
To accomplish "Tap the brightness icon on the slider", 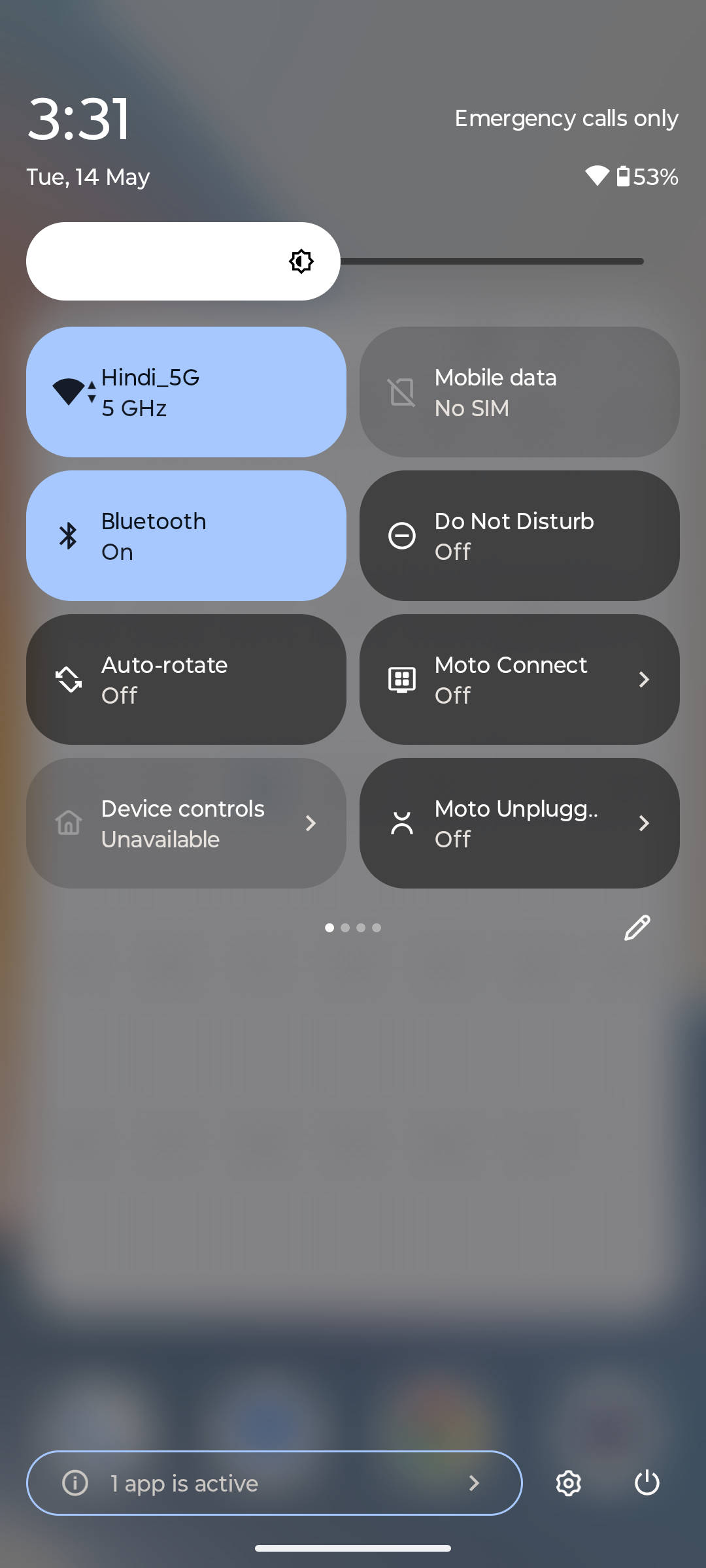I will click(x=301, y=261).
